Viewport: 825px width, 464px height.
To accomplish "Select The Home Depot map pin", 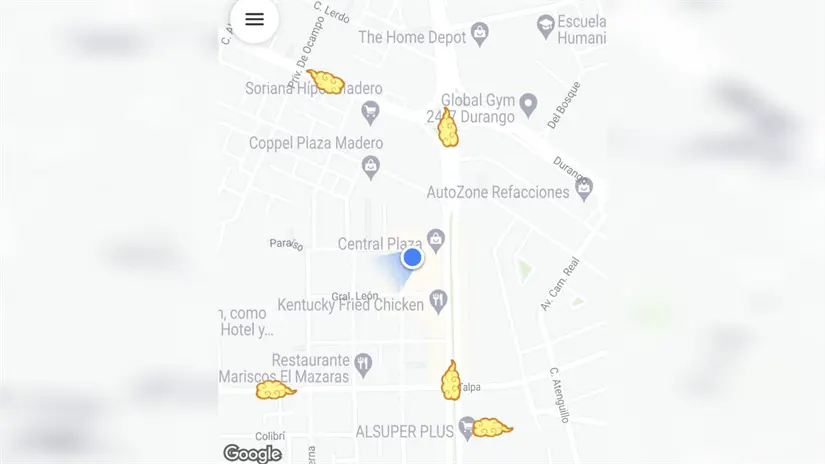I will pyautogui.click(x=480, y=35).
